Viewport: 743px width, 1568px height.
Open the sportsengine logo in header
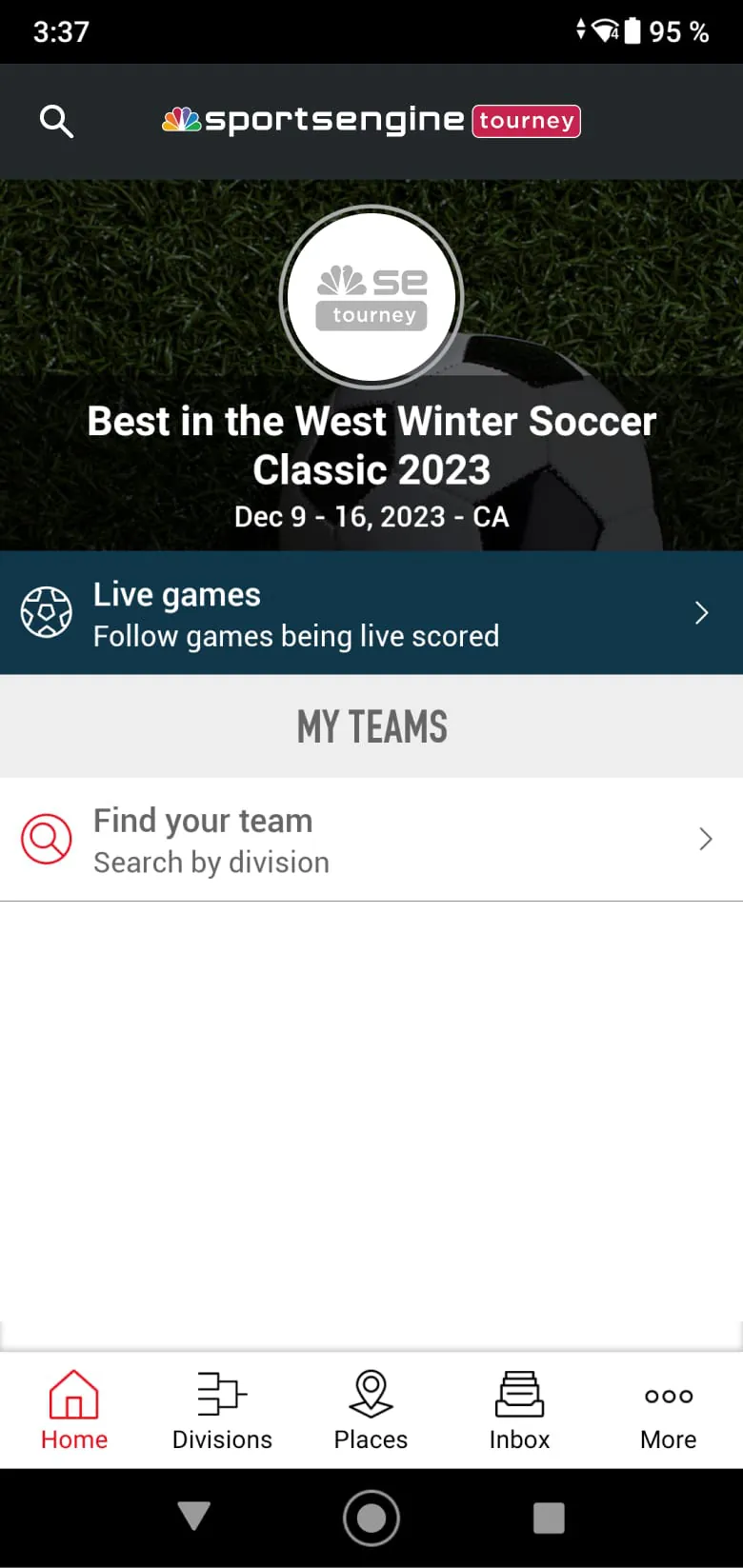point(314,121)
